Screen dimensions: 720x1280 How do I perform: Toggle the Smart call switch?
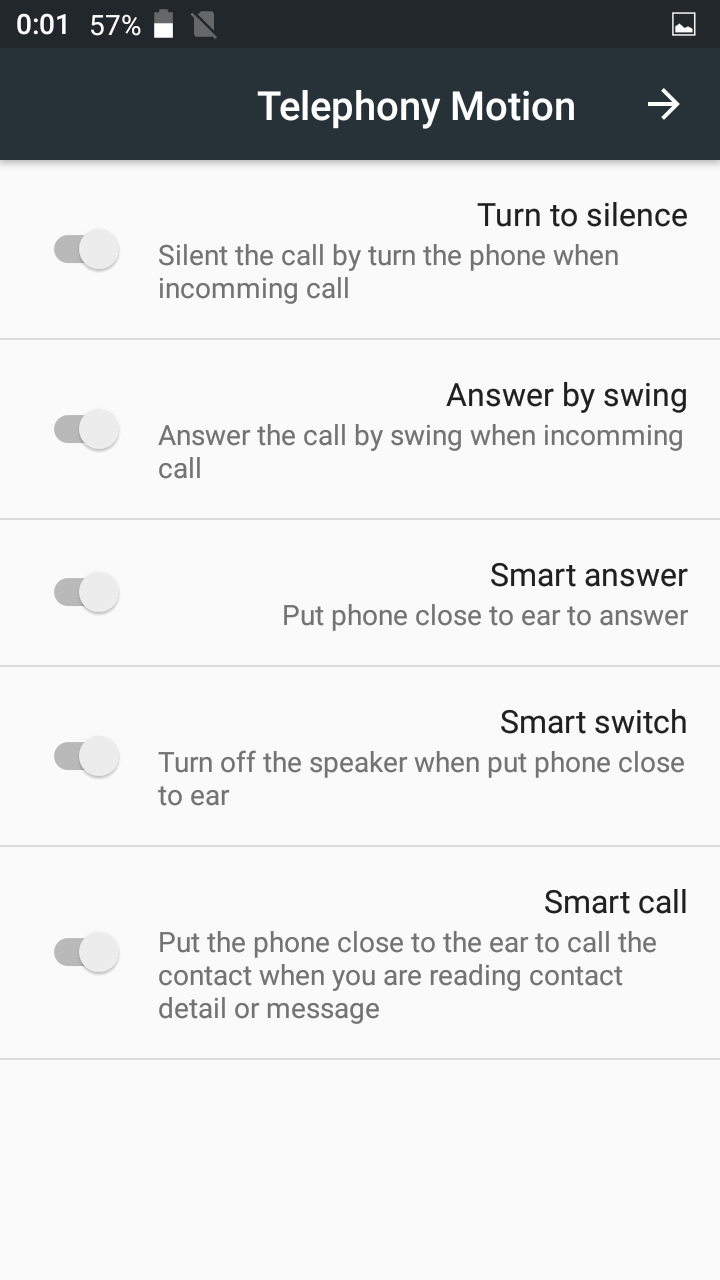click(x=86, y=952)
